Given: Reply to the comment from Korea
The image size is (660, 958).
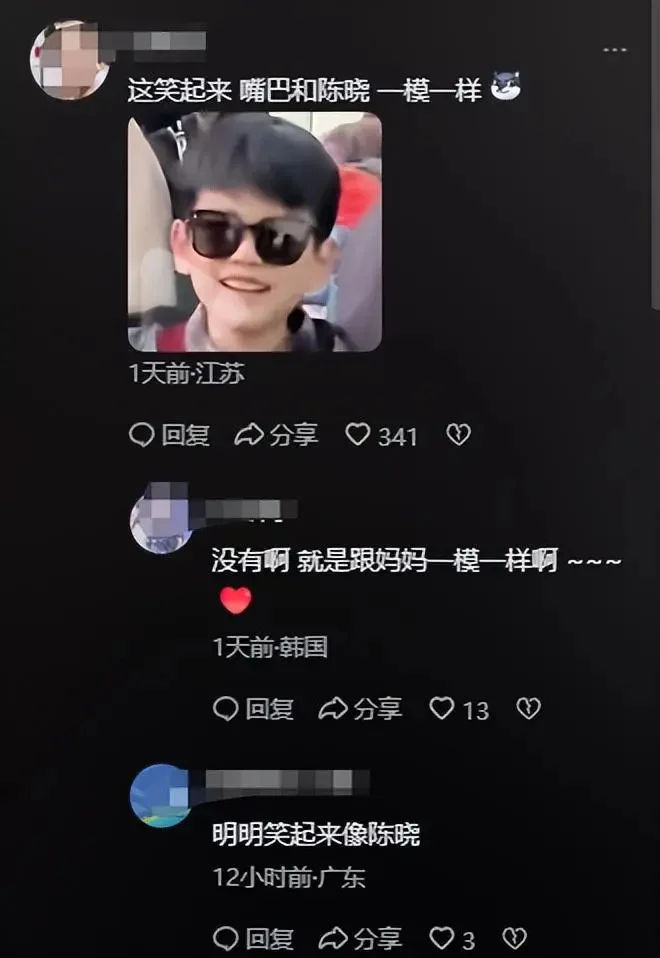Looking at the screenshot, I should 254,709.
